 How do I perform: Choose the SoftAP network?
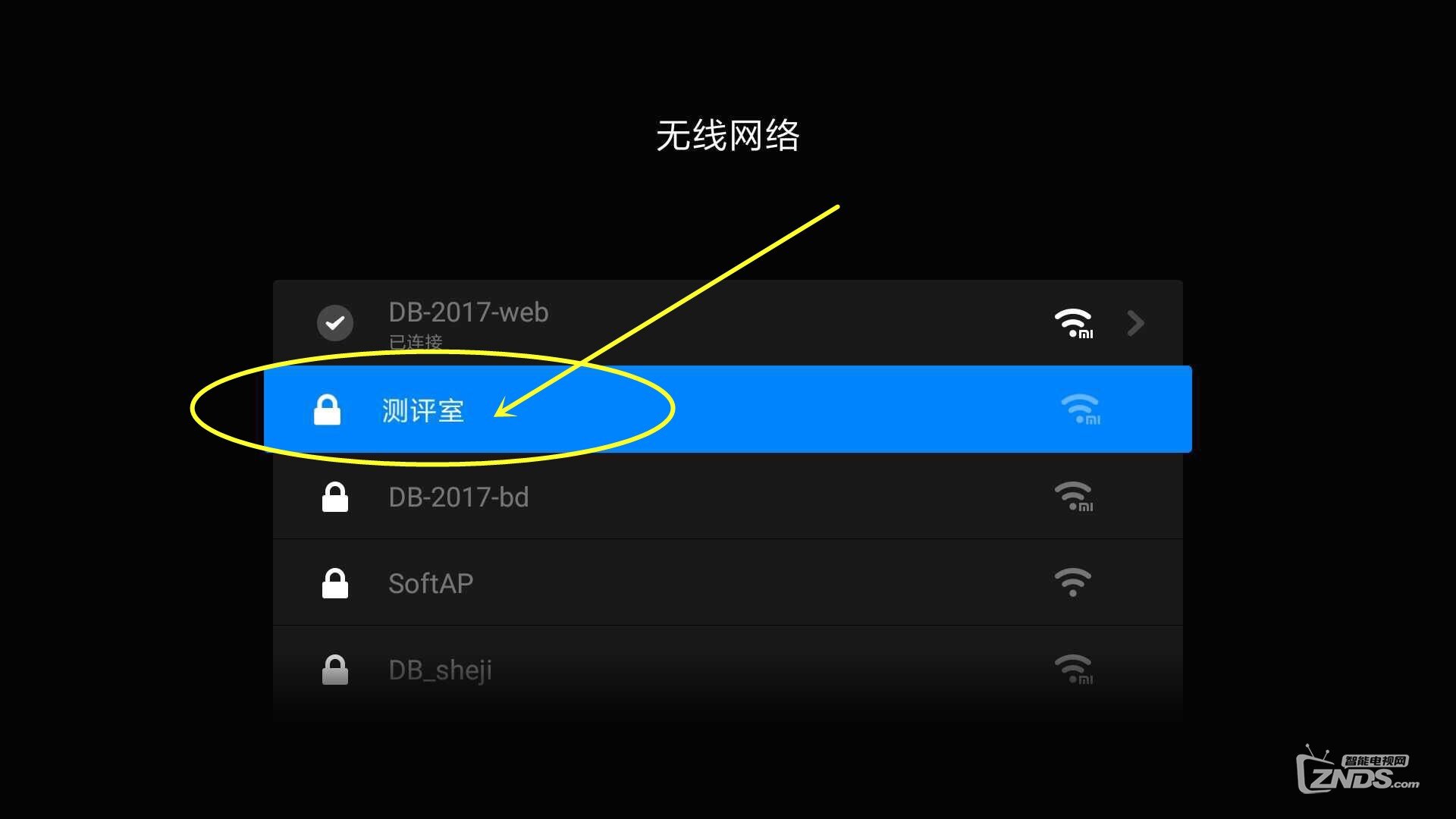coord(431,583)
